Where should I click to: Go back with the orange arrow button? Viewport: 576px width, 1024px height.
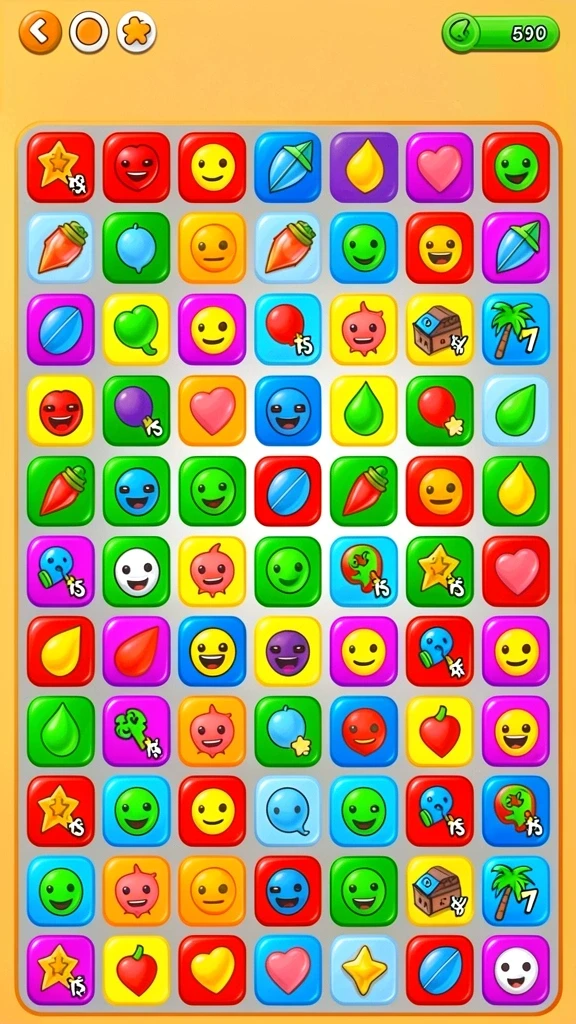(40, 31)
